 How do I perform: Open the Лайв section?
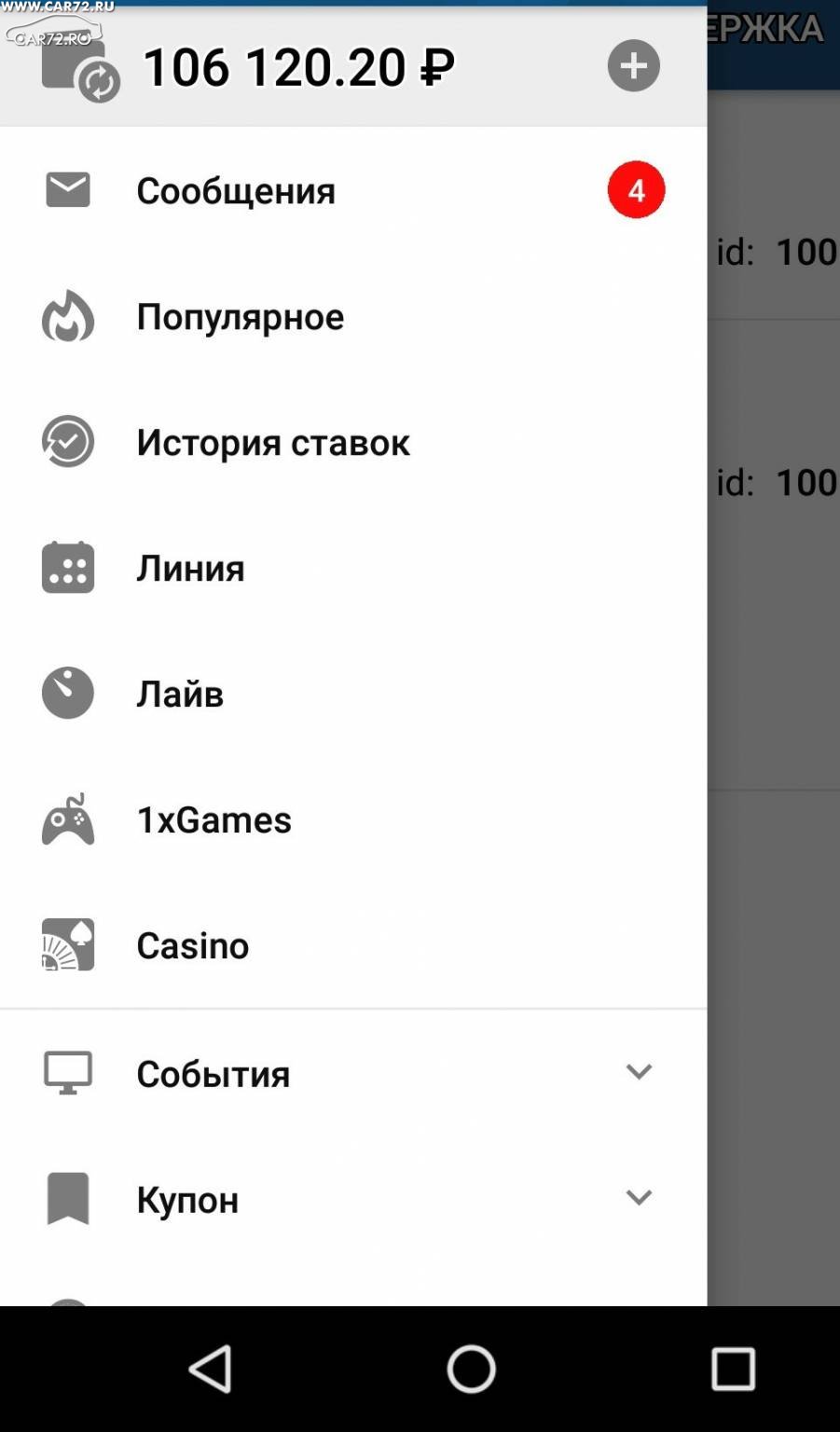coord(353,694)
